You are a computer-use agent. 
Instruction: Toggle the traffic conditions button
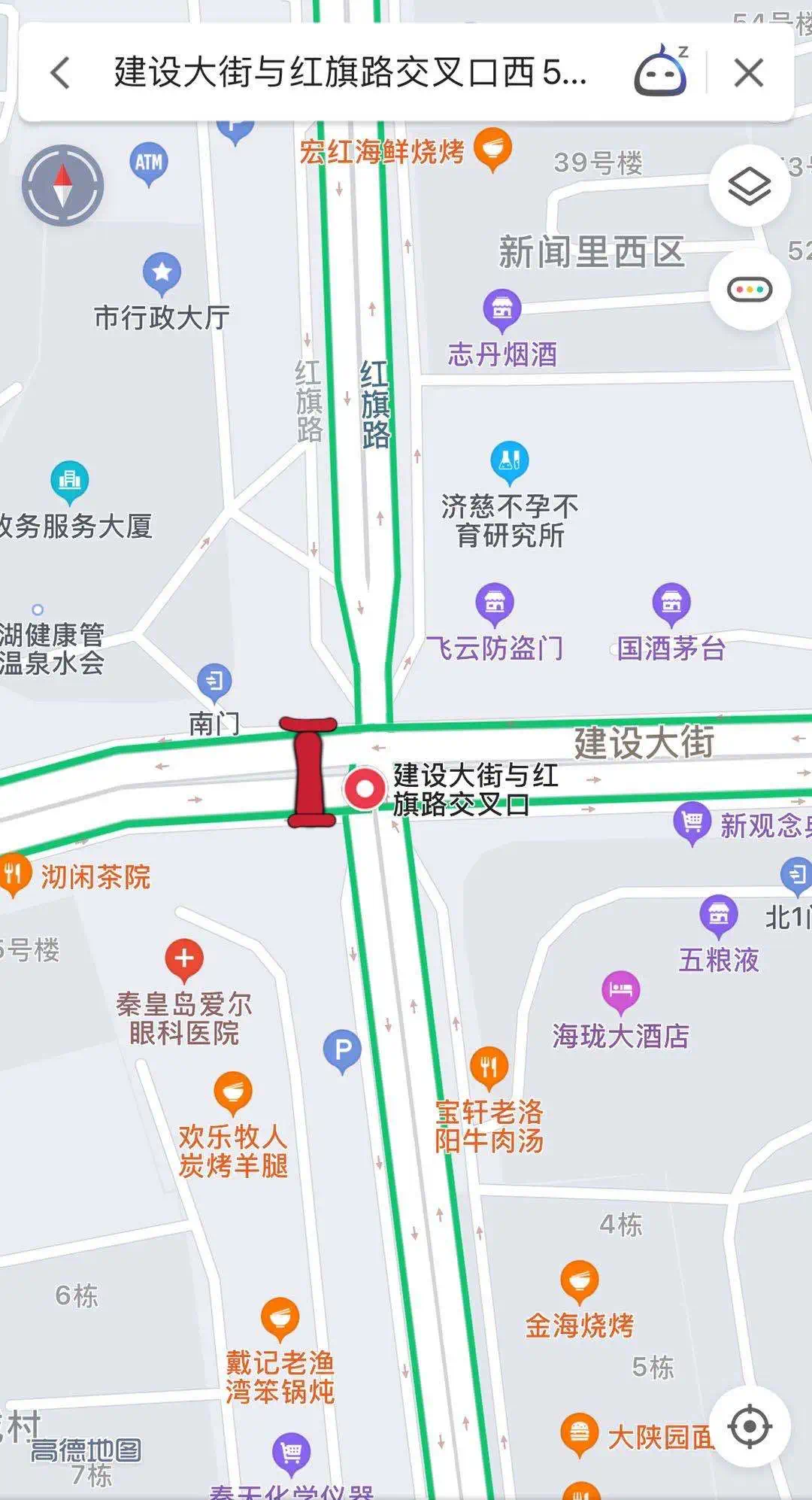coord(749,290)
